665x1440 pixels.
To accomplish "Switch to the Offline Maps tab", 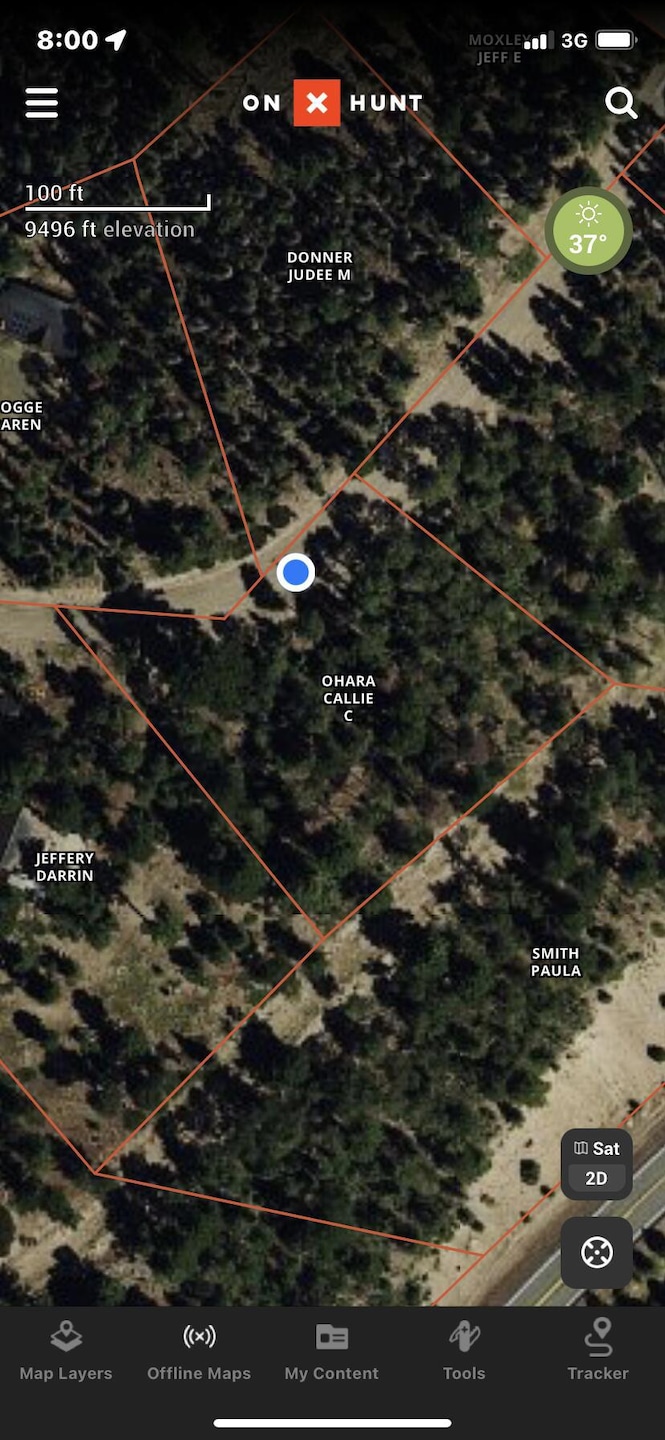I will pos(199,1351).
